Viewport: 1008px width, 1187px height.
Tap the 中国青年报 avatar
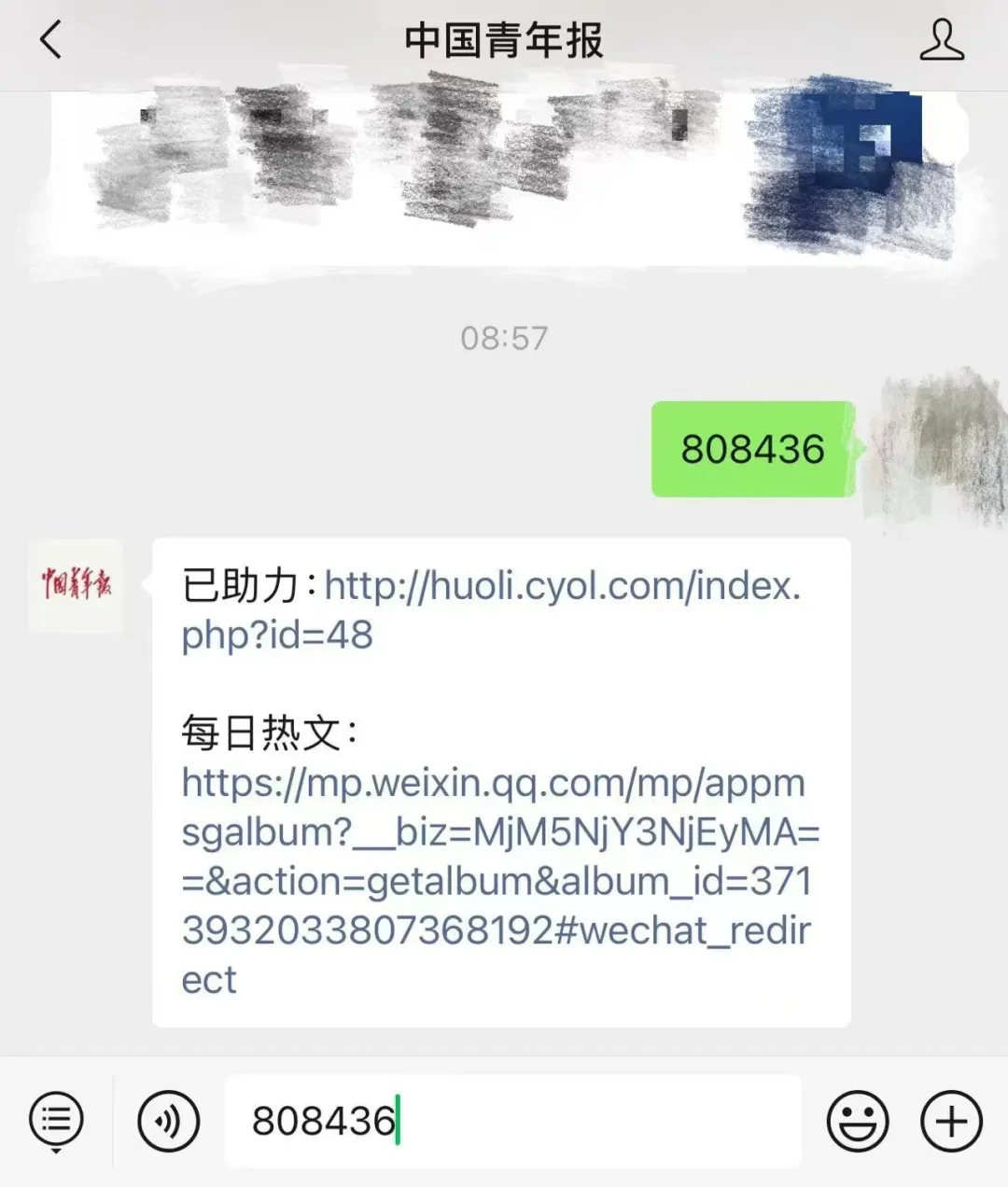click(x=76, y=586)
